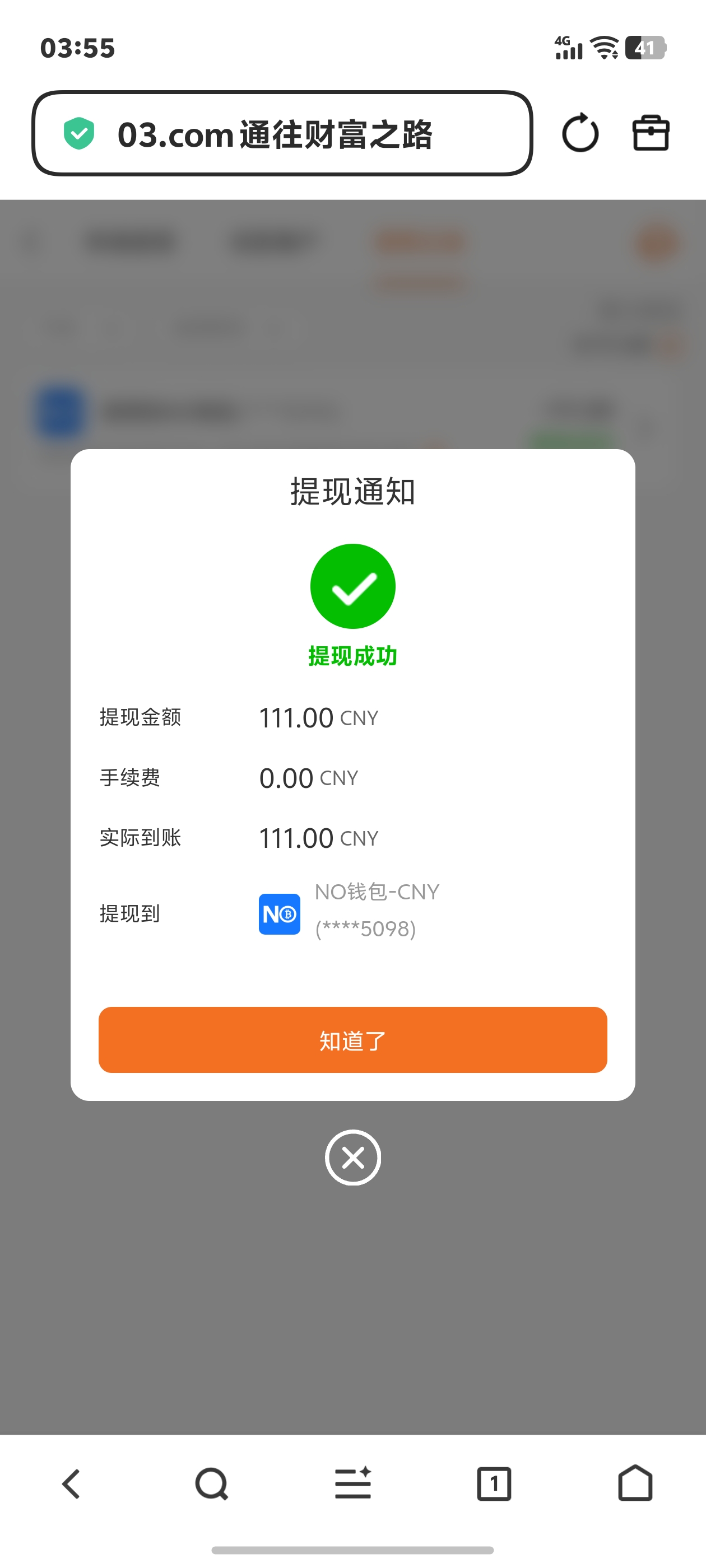Reload the current page
Image resolution: width=706 pixels, height=1568 pixels.
pos(580,133)
